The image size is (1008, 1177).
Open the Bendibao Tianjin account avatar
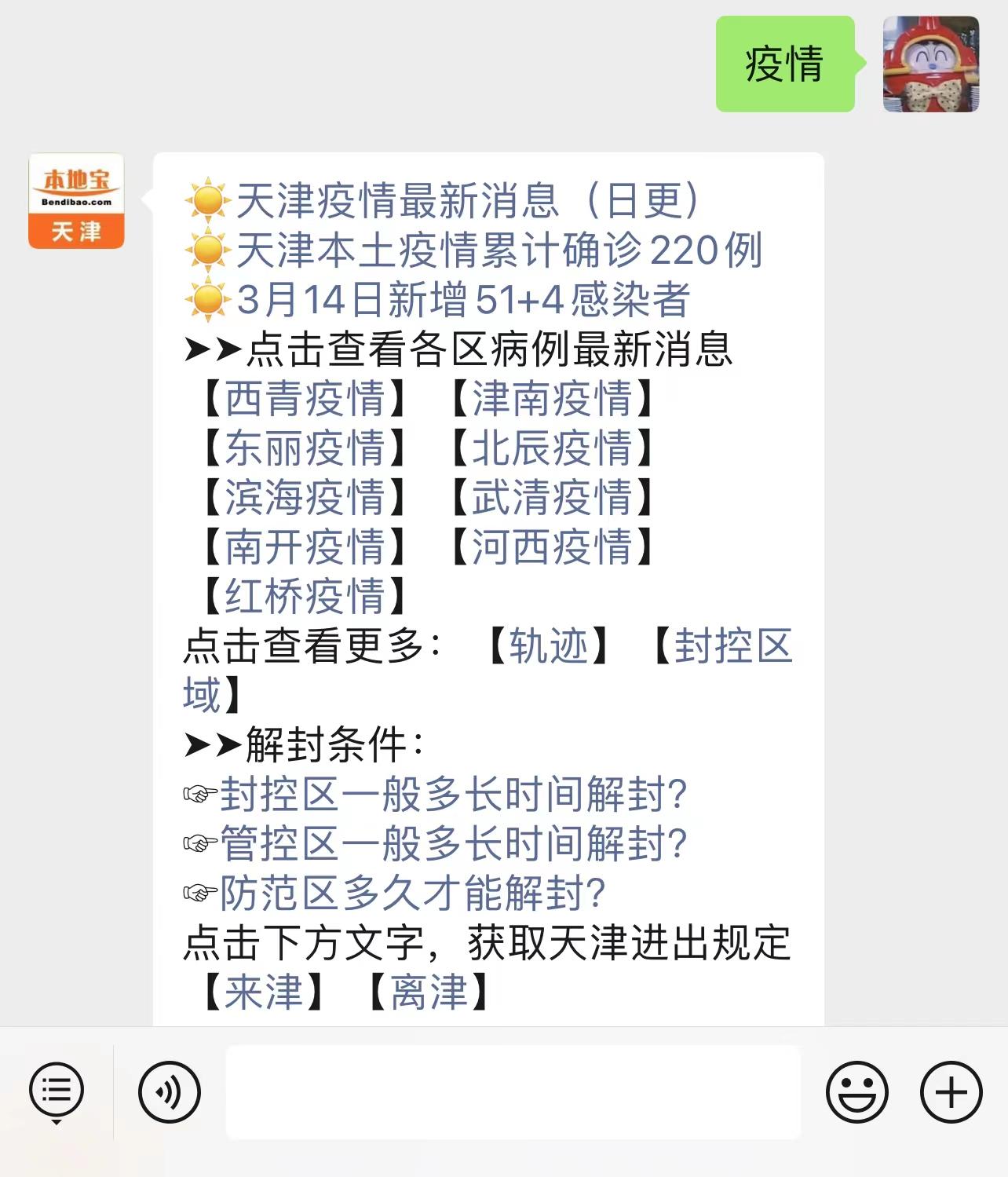(75, 203)
